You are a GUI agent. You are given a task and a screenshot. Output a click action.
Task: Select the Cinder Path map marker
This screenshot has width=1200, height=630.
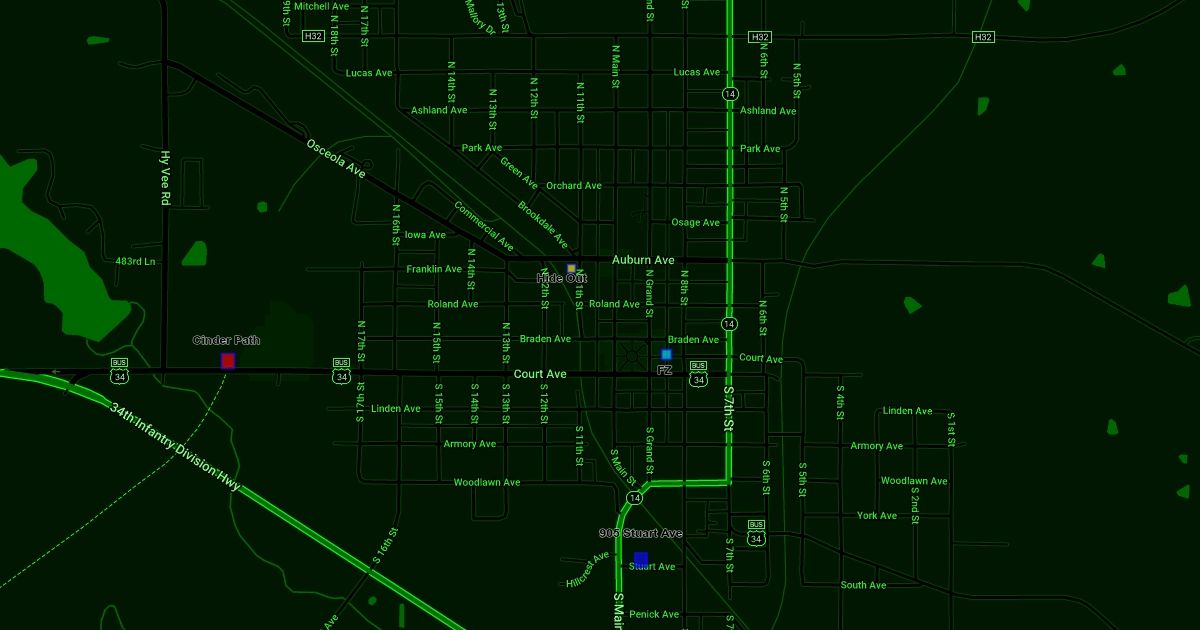point(228,361)
